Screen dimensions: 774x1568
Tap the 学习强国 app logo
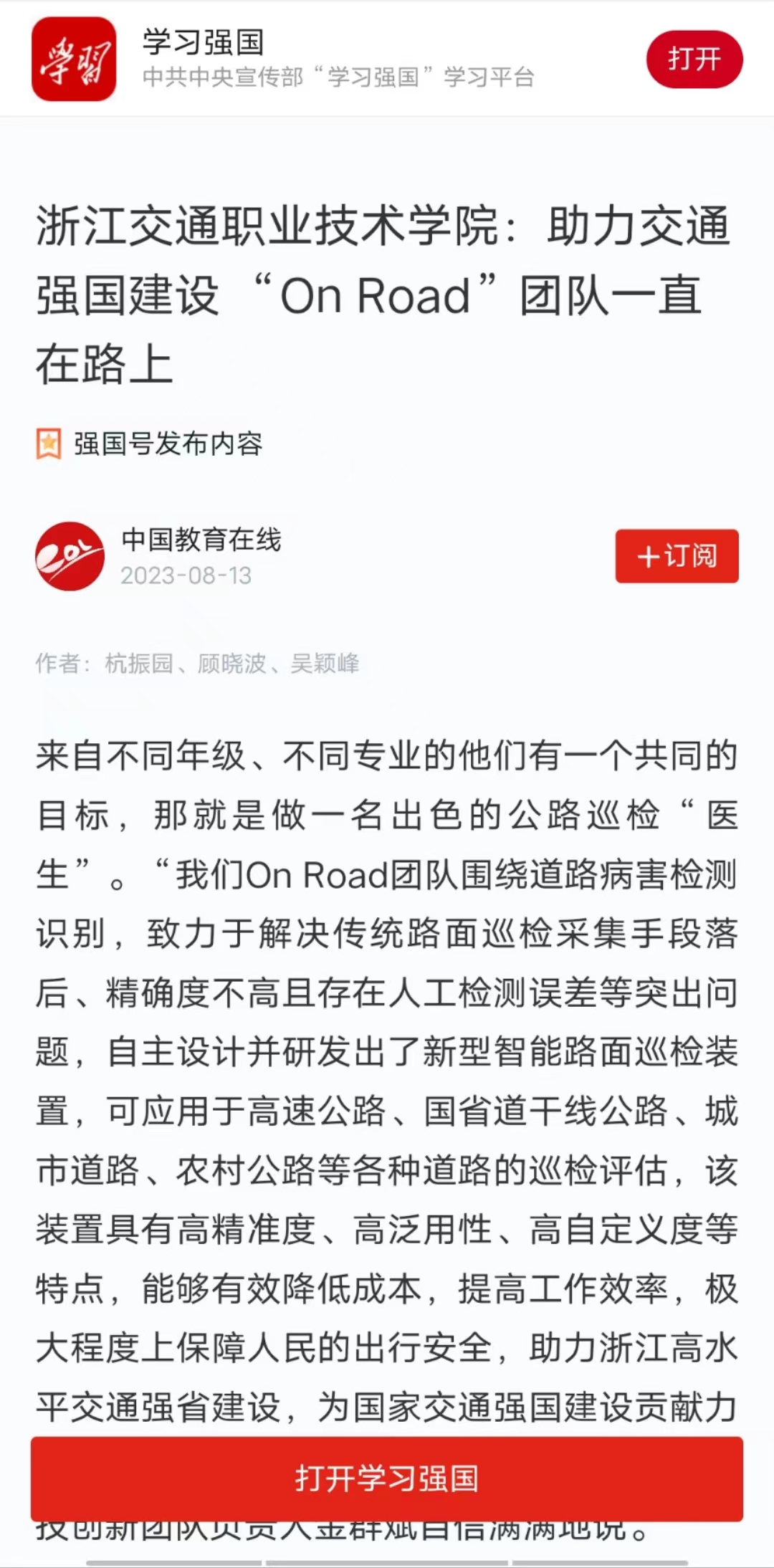(74, 59)
